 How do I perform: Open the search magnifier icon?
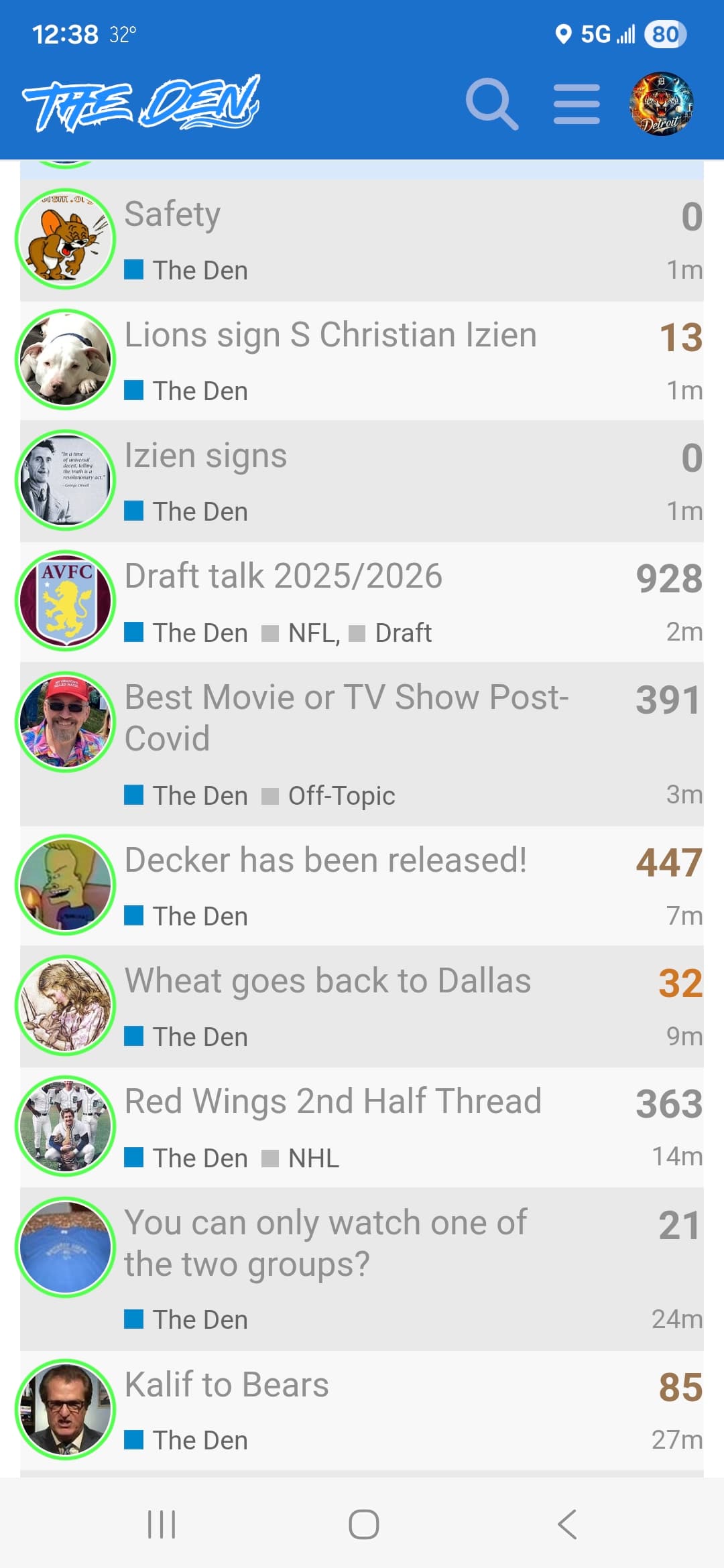tap(492, 104)
